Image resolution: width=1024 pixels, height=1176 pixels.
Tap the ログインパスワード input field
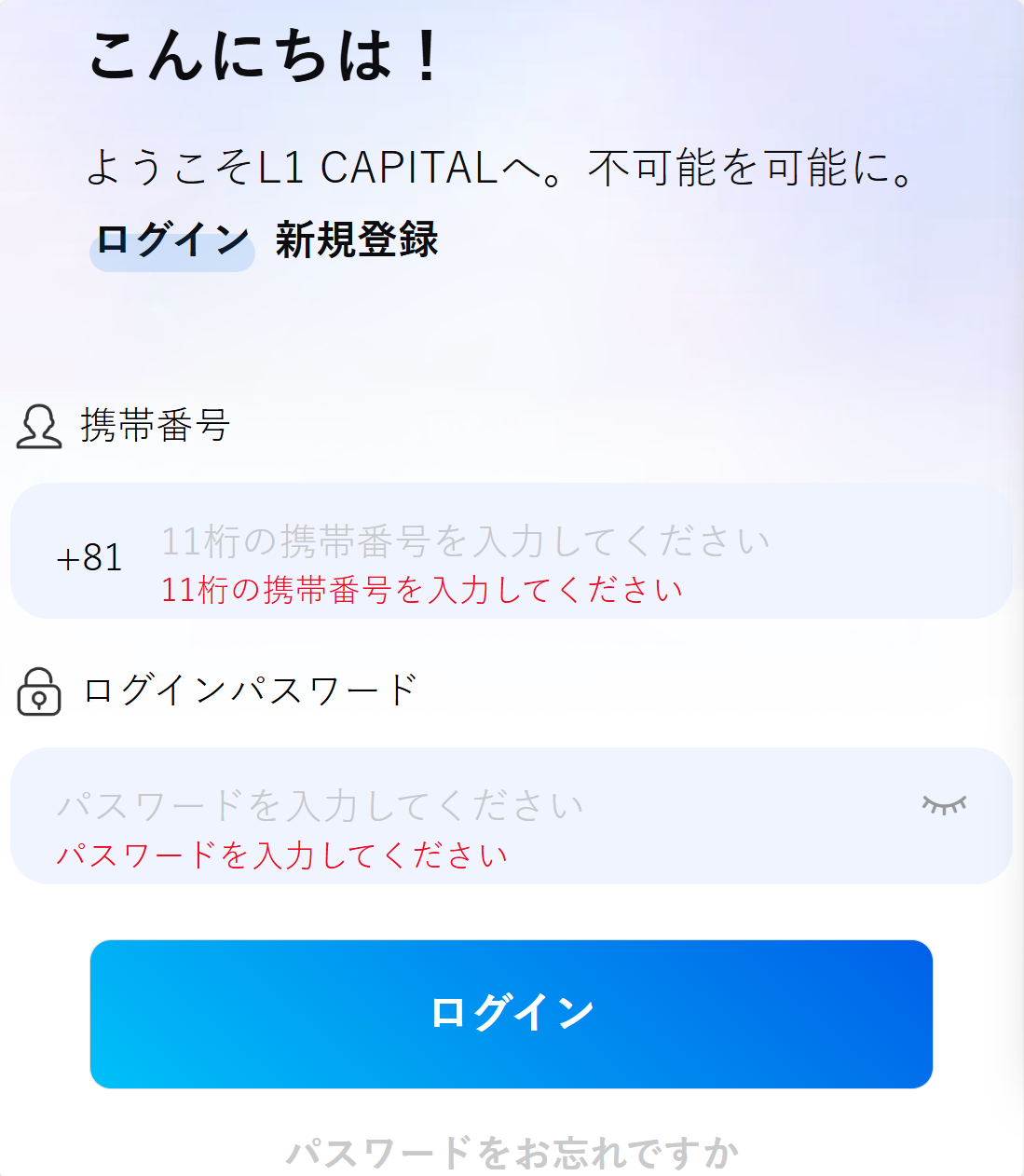tap(466, 806)
